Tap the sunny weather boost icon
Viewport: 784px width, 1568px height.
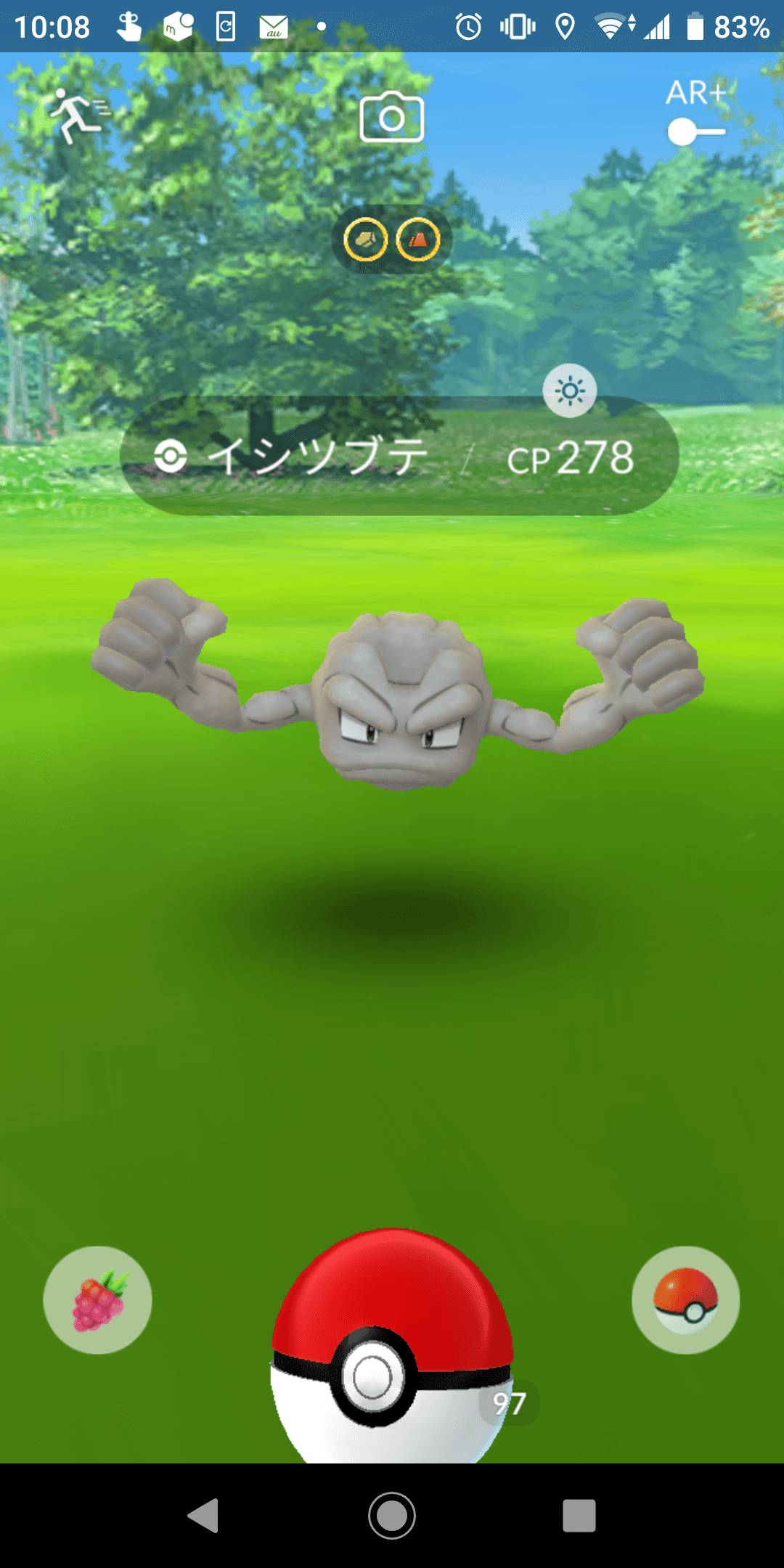pyautogui.click(x=570, y=391)
